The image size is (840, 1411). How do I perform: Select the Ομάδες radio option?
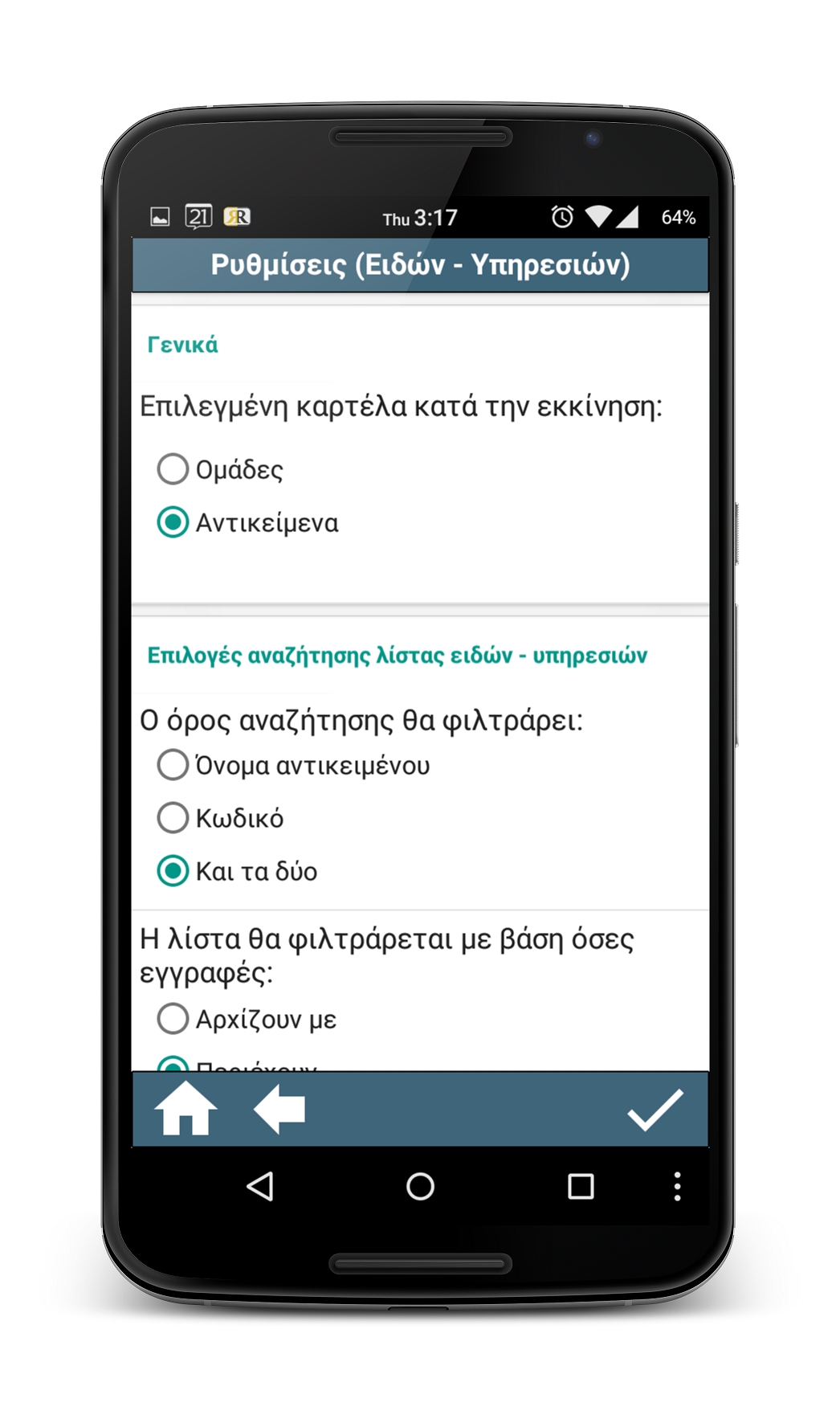click(x=220, y=469)
